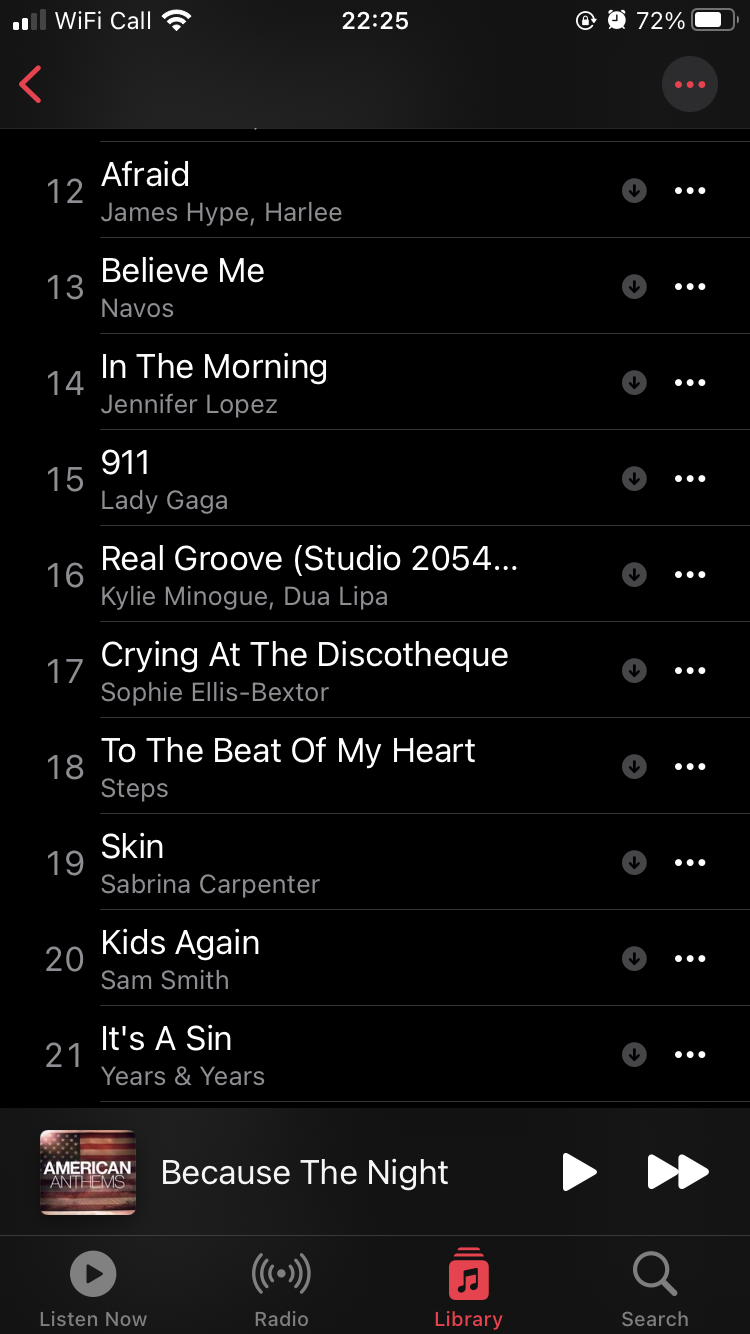Open the American Anthems now playing artwork

click(x=88, y=1172)
